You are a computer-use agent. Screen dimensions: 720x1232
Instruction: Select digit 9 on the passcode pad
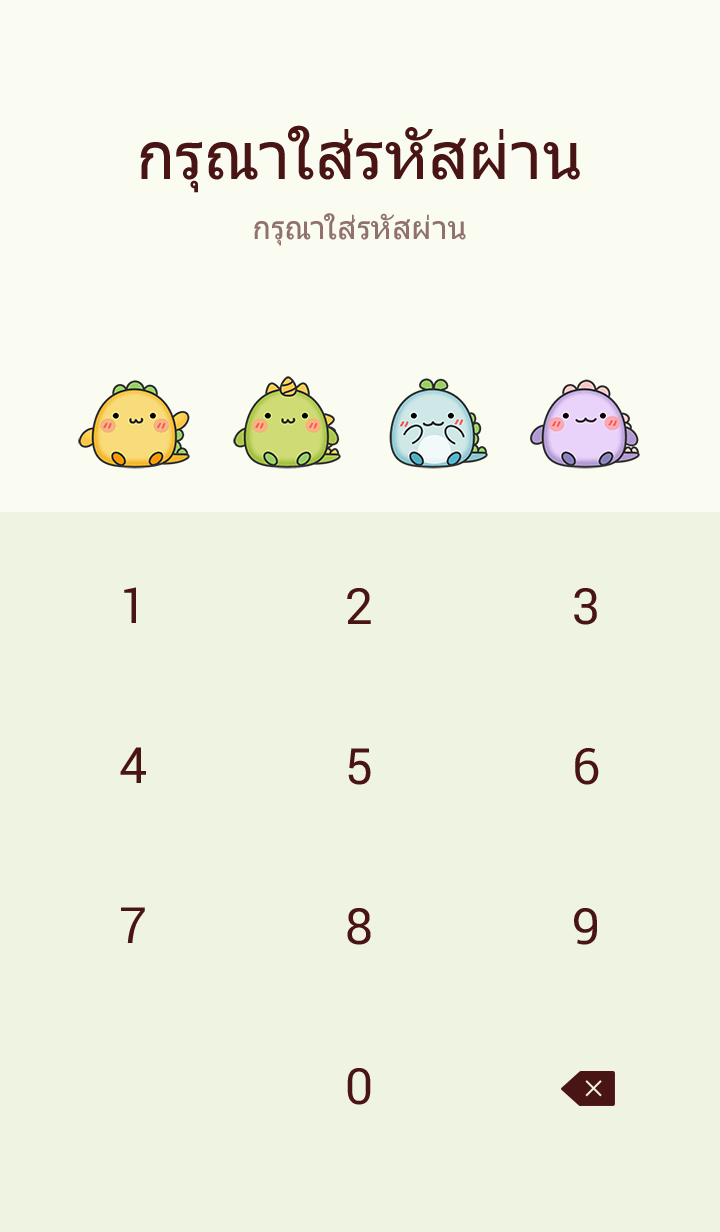586,927
